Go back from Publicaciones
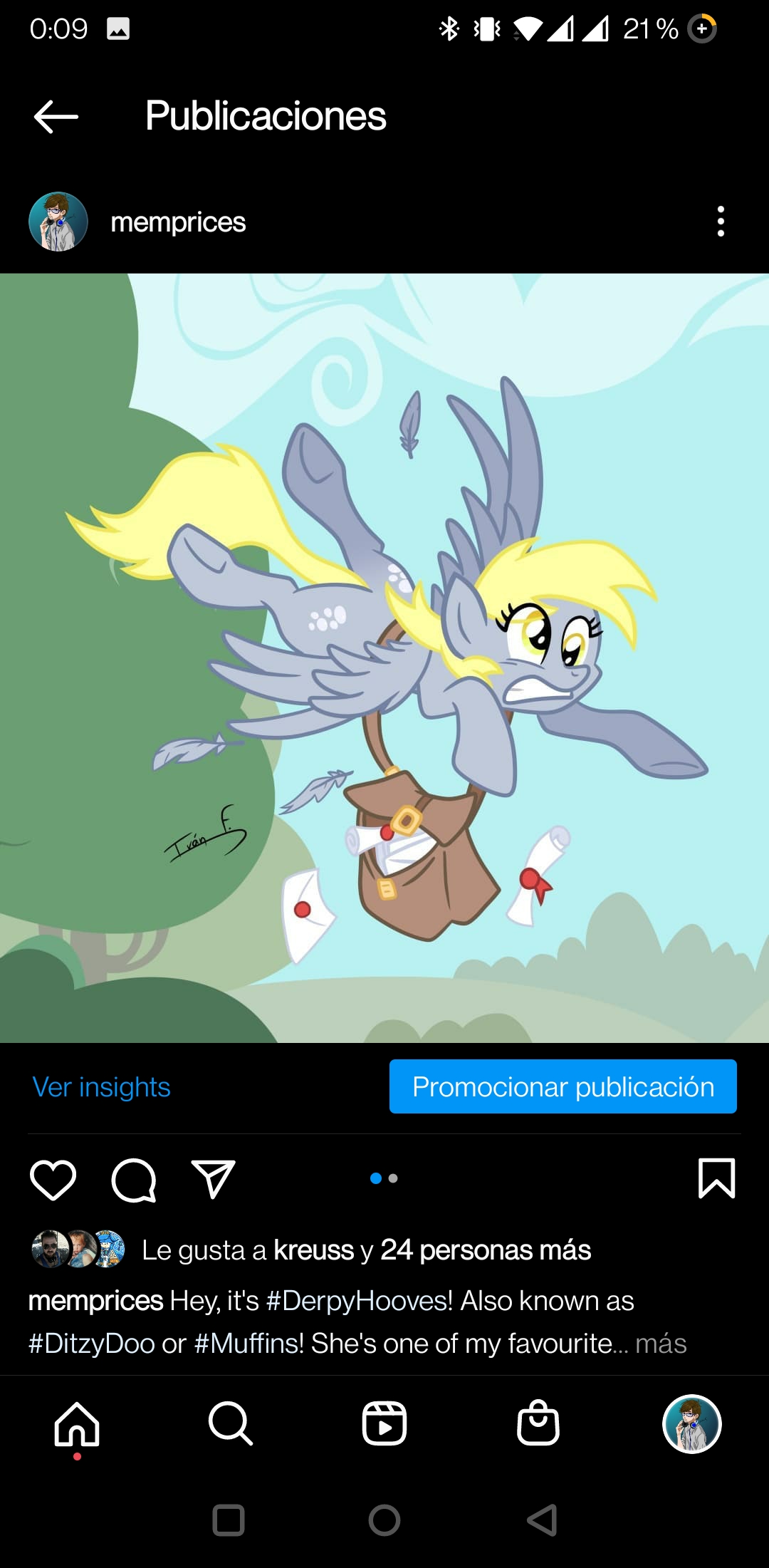Viewport: 769px width, 1568px height. click(56, 117)
